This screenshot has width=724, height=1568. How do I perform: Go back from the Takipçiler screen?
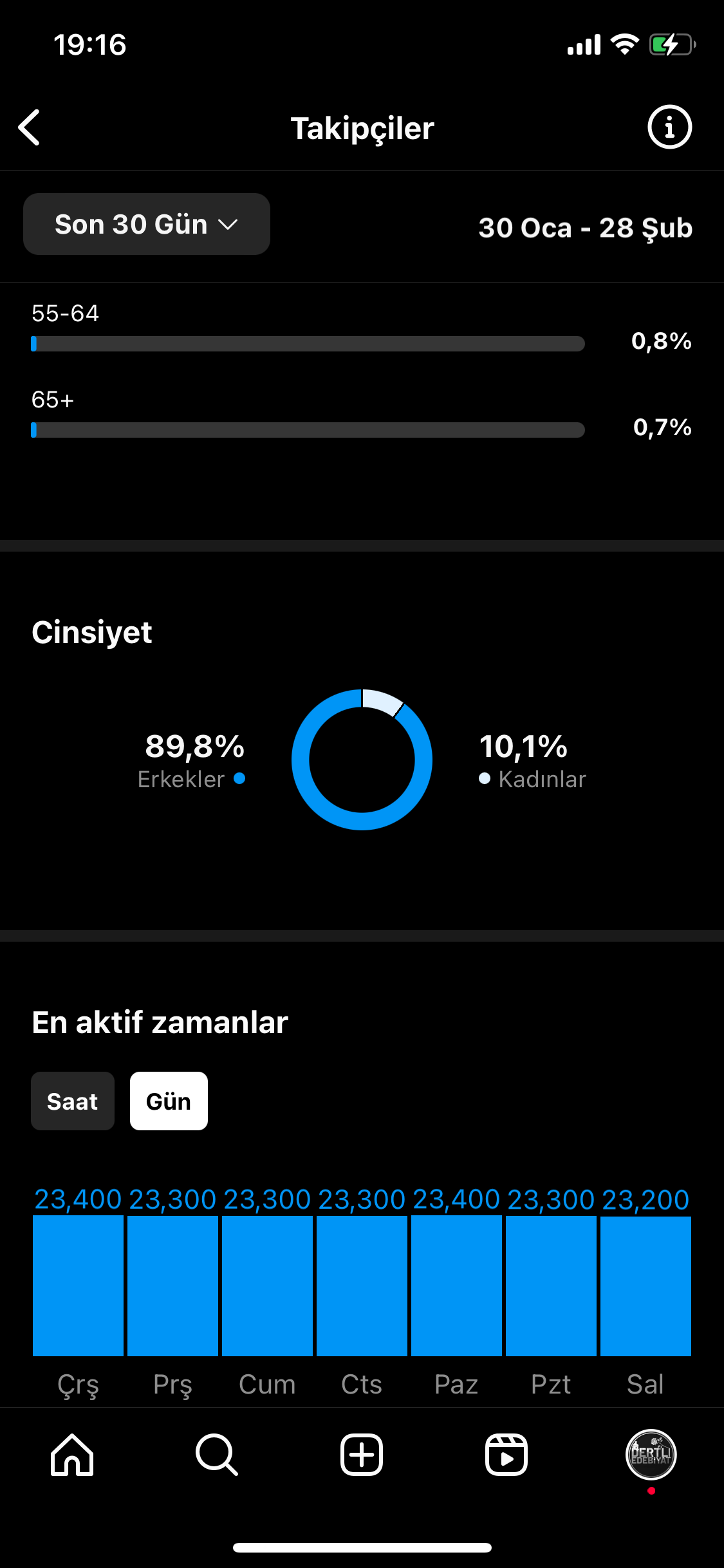(30, 127)
